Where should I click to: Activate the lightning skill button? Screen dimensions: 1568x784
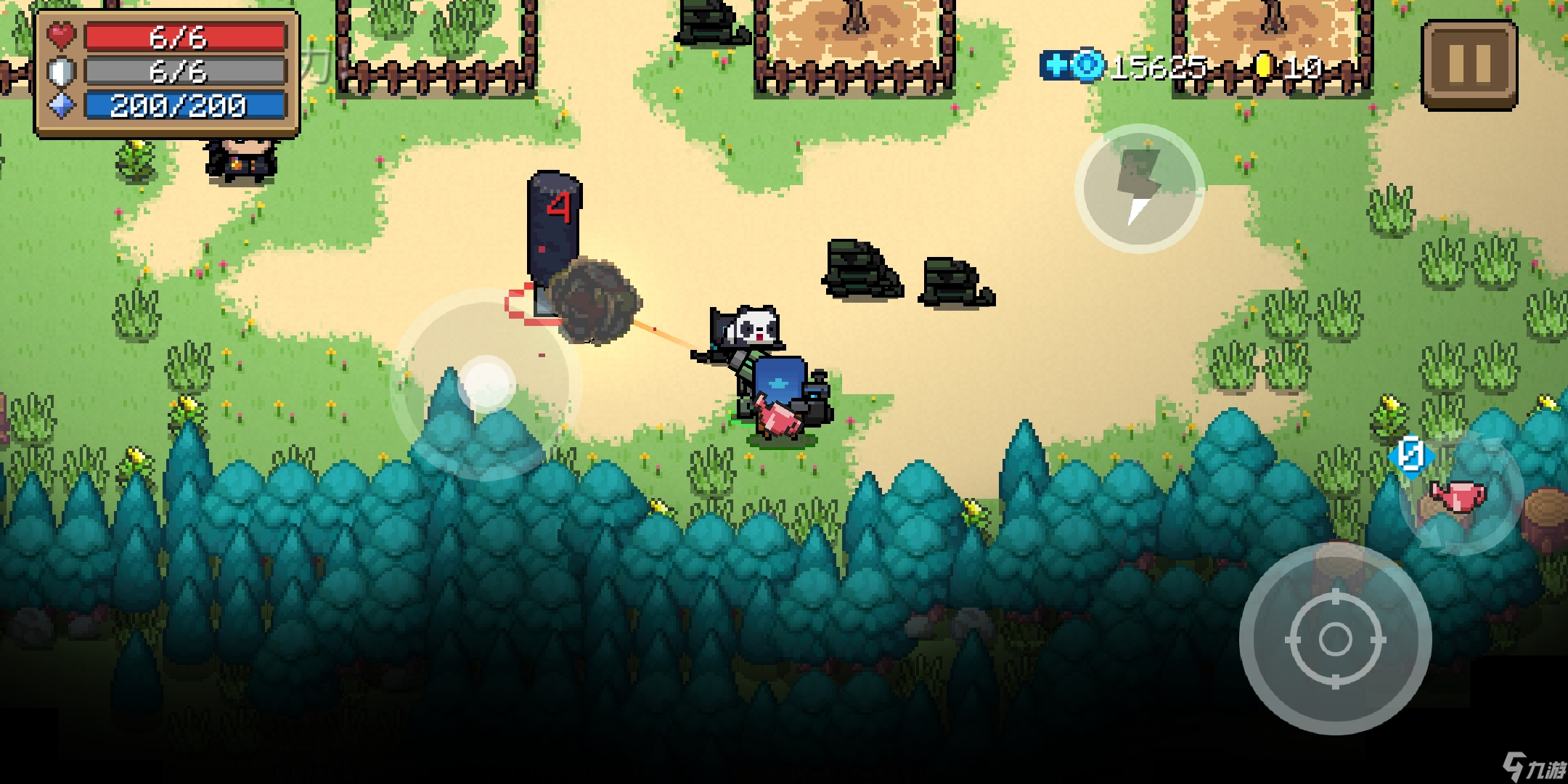pyautogui.click(x=1139, y=188)
